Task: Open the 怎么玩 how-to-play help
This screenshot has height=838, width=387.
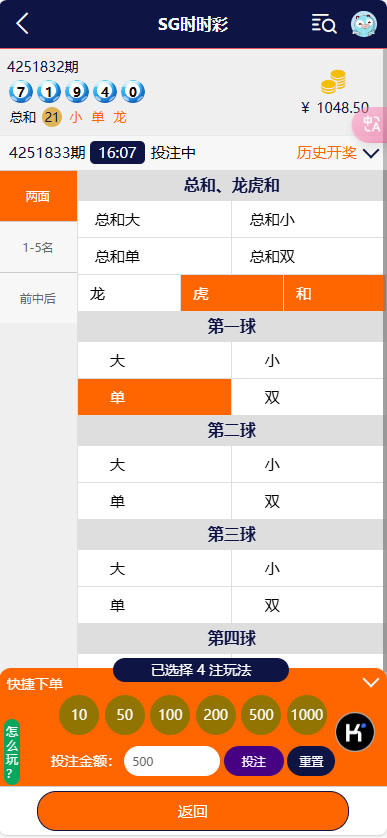Action: coord(12,752)
